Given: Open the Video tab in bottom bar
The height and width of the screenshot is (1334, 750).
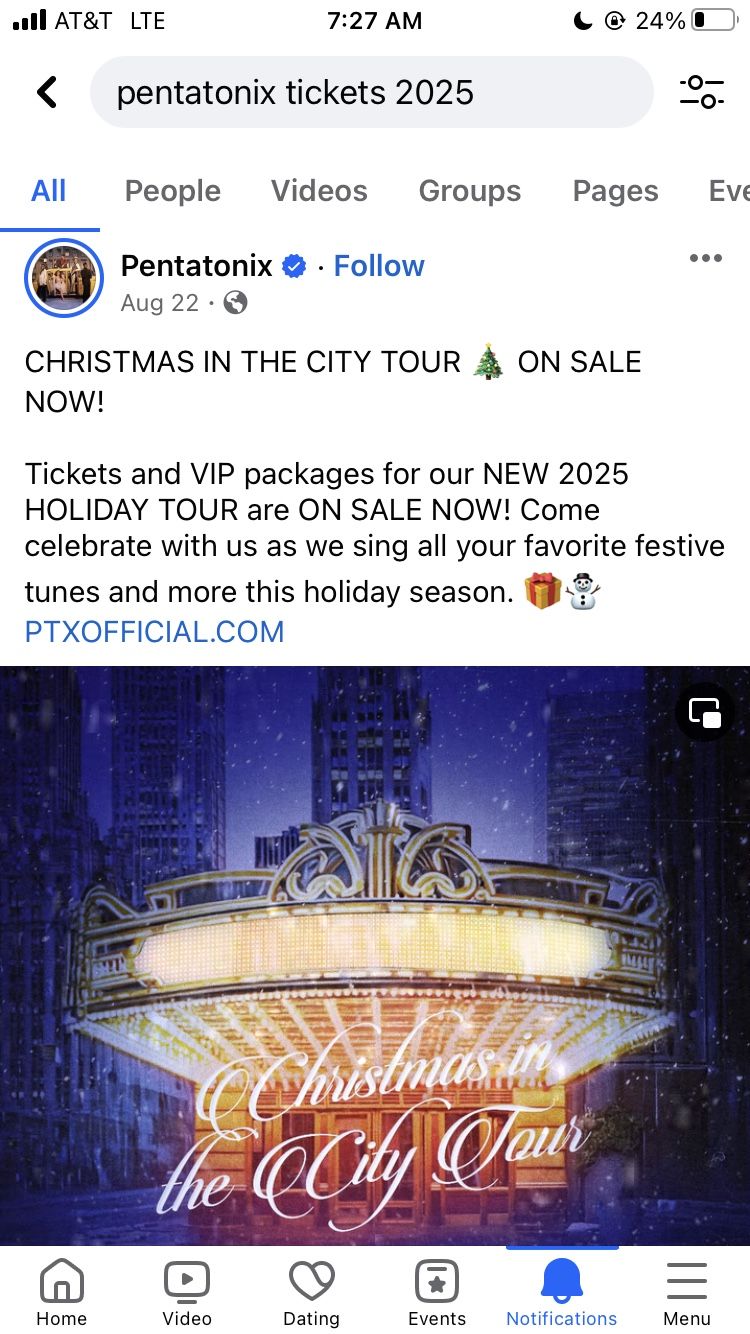Looking at the screenshot, I should 187,1292.
